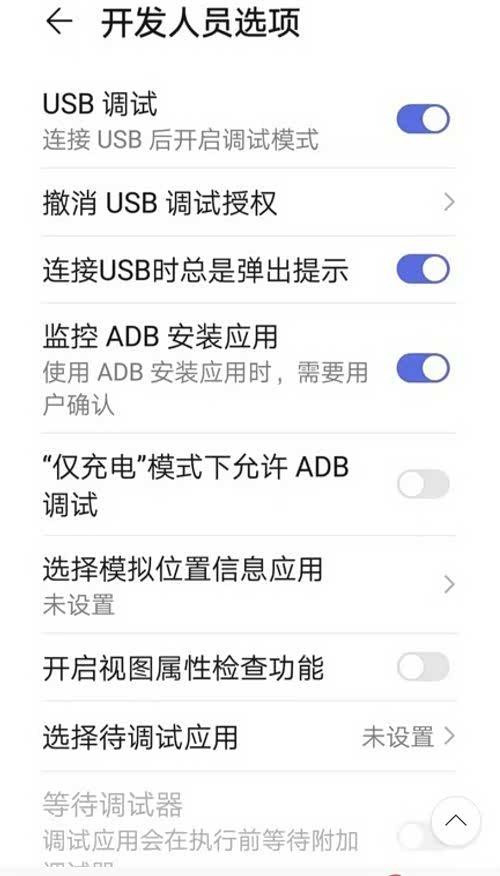The image size is (500, 876).
Task: Open 撤消 USB 调试授权
Action: coord(249,202)
